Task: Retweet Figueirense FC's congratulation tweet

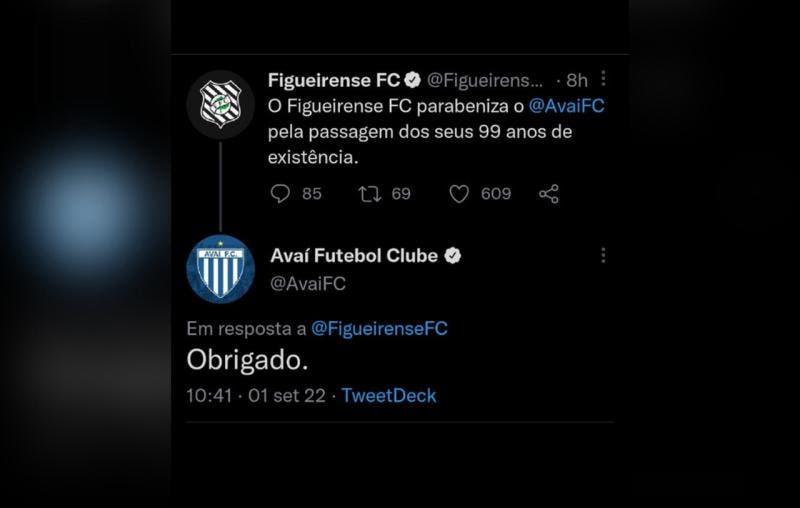Action: click(370, 194)
